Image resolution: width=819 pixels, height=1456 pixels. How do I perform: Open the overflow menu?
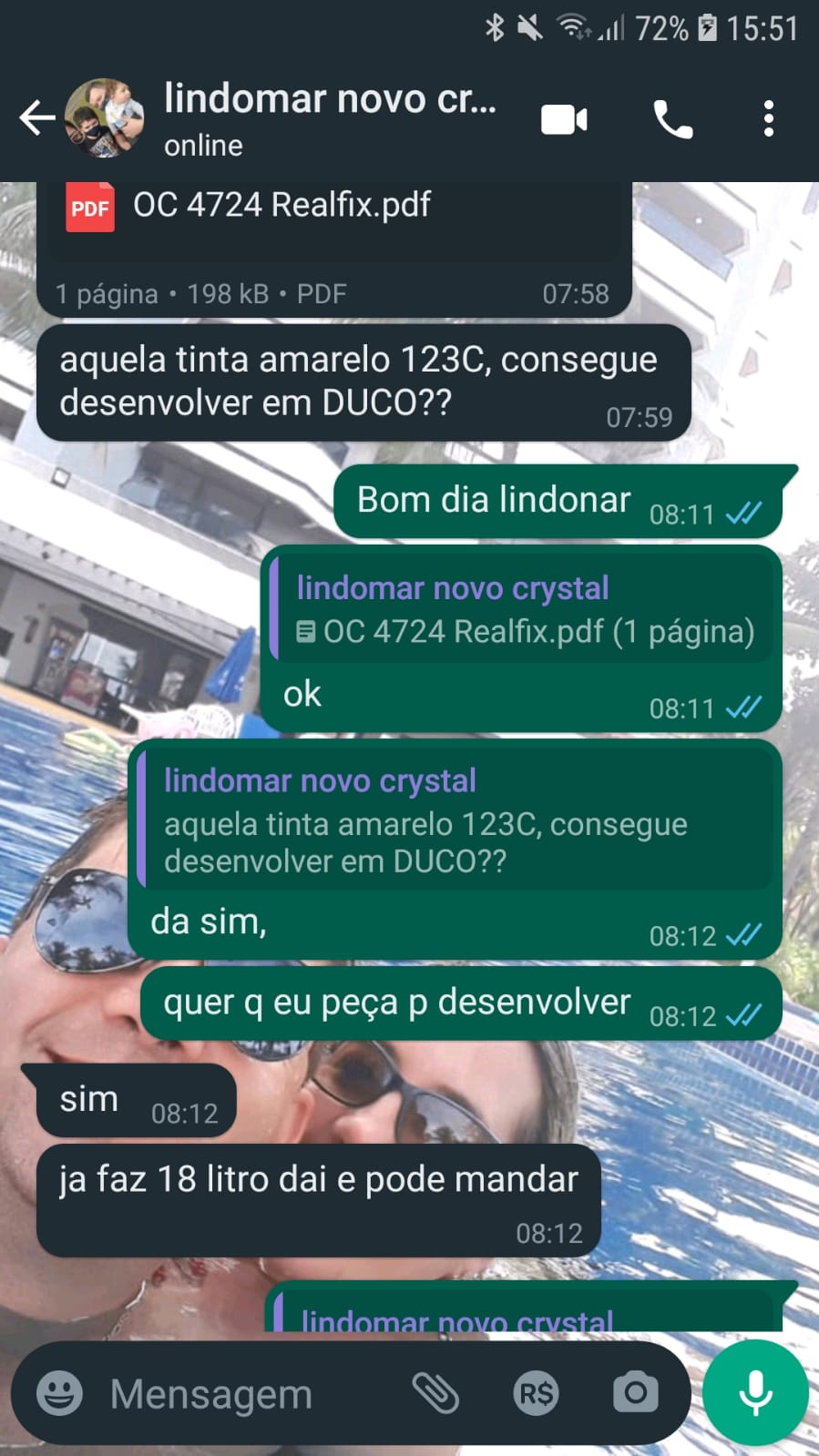coord(769,119)
